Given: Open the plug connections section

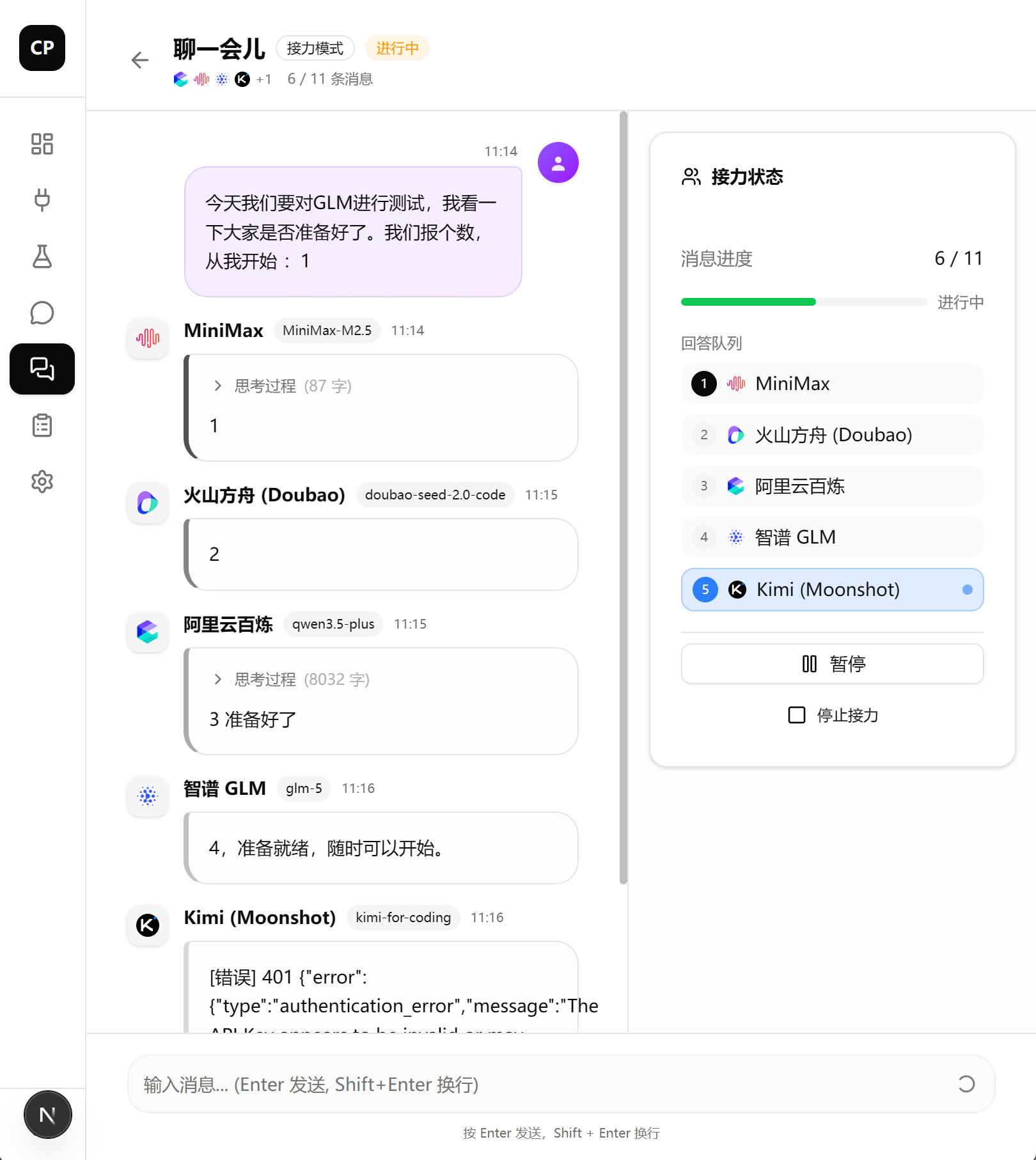Looking at the screenshot, I should (x=42, y=200).
